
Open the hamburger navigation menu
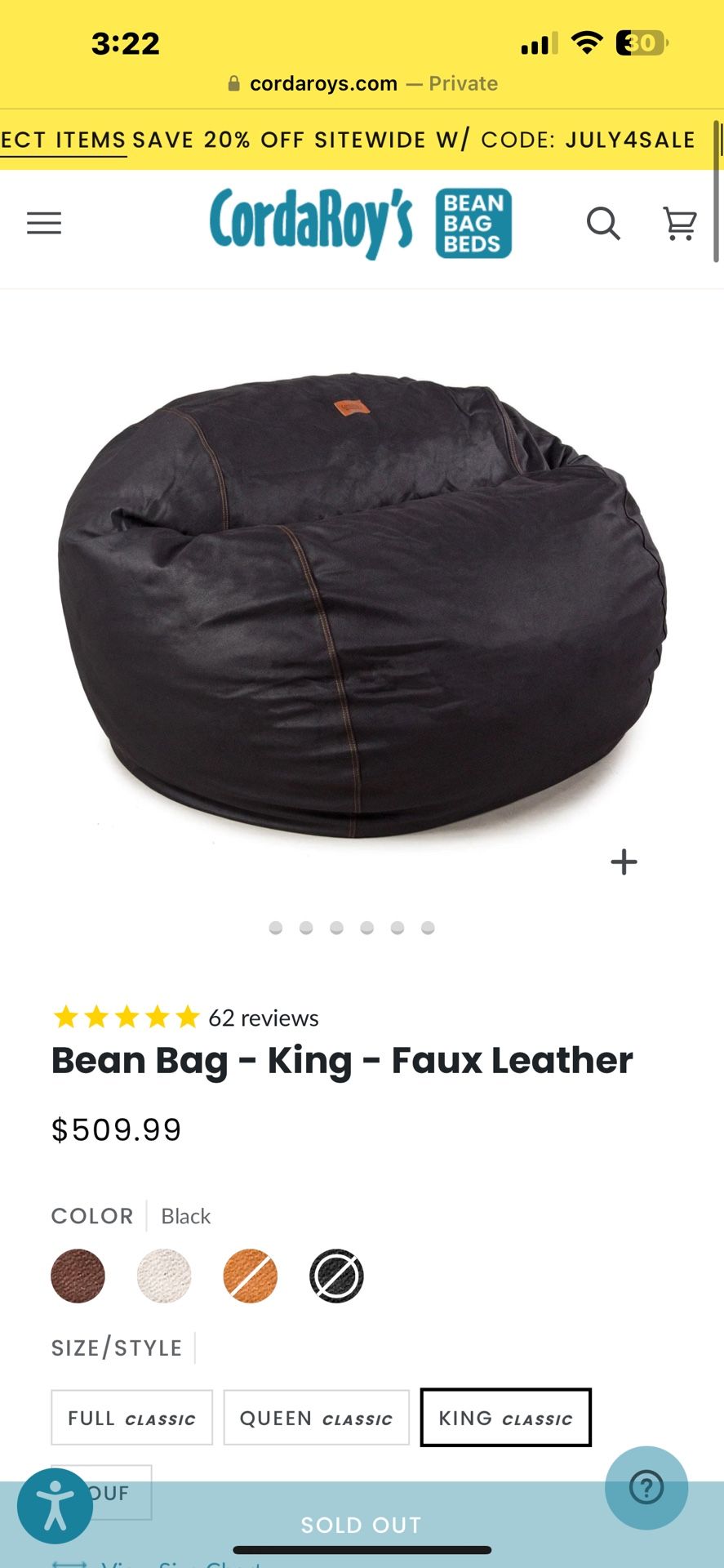(44, 223)
